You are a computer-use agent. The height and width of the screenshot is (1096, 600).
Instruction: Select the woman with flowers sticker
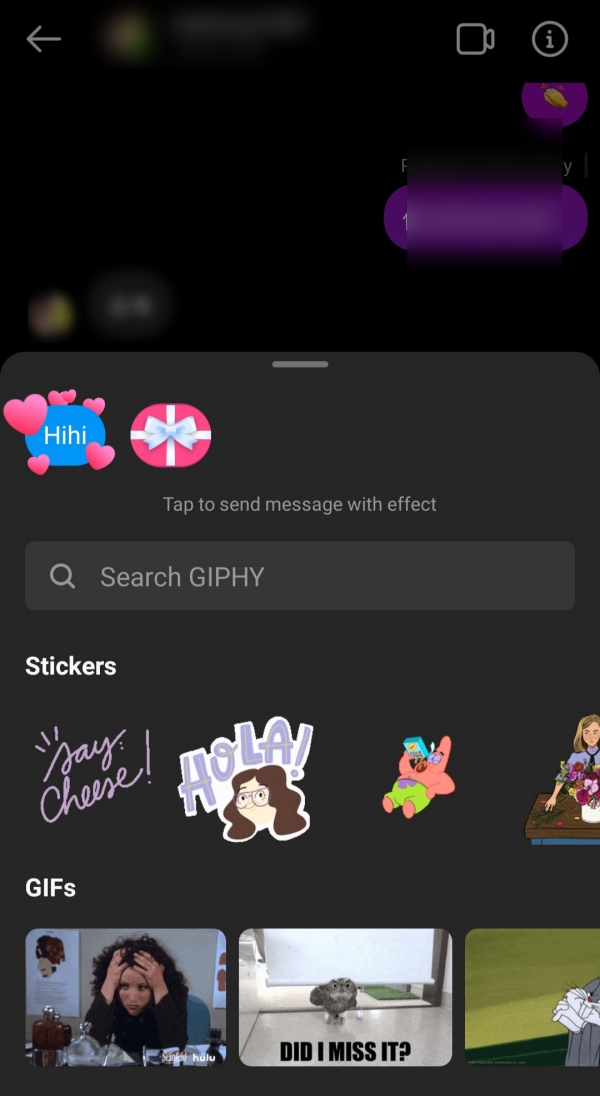click(565, 778)
